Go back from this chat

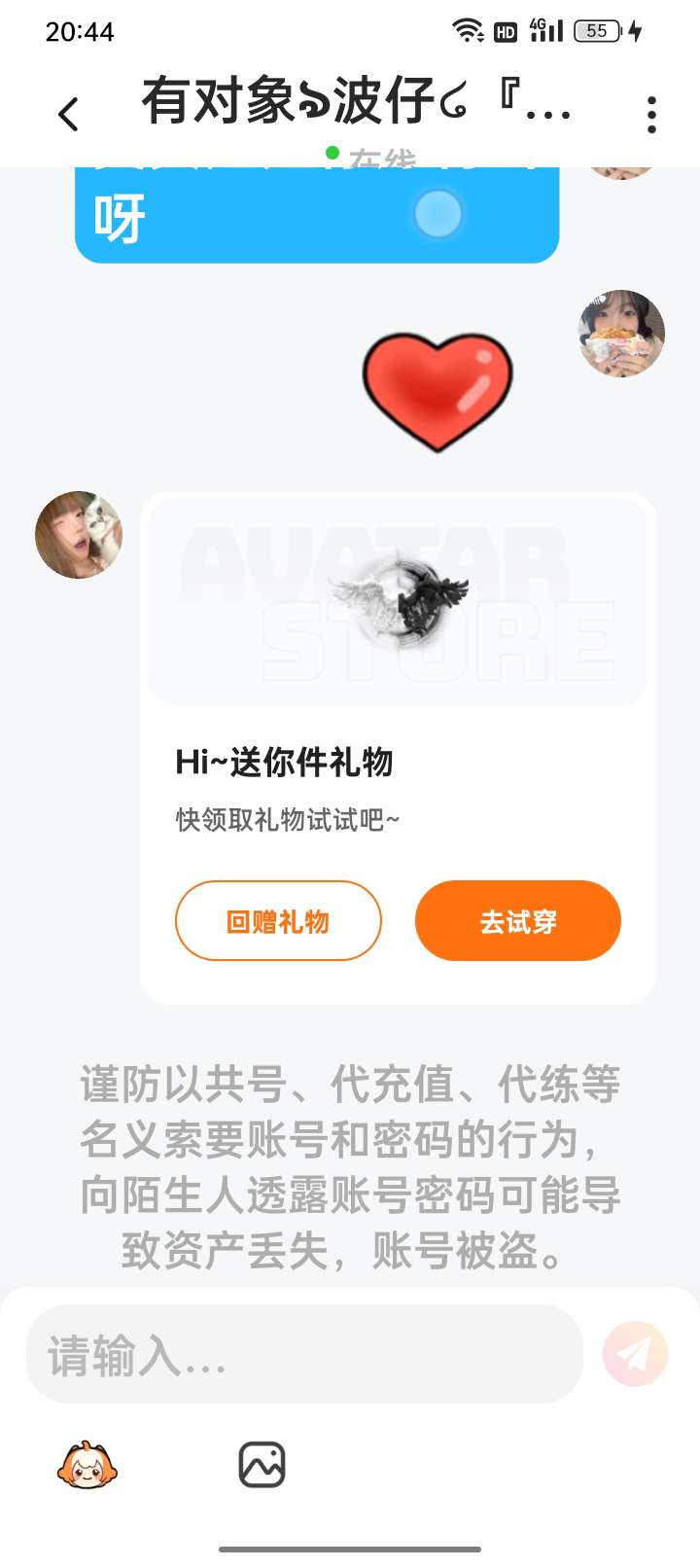pos(68,115)
